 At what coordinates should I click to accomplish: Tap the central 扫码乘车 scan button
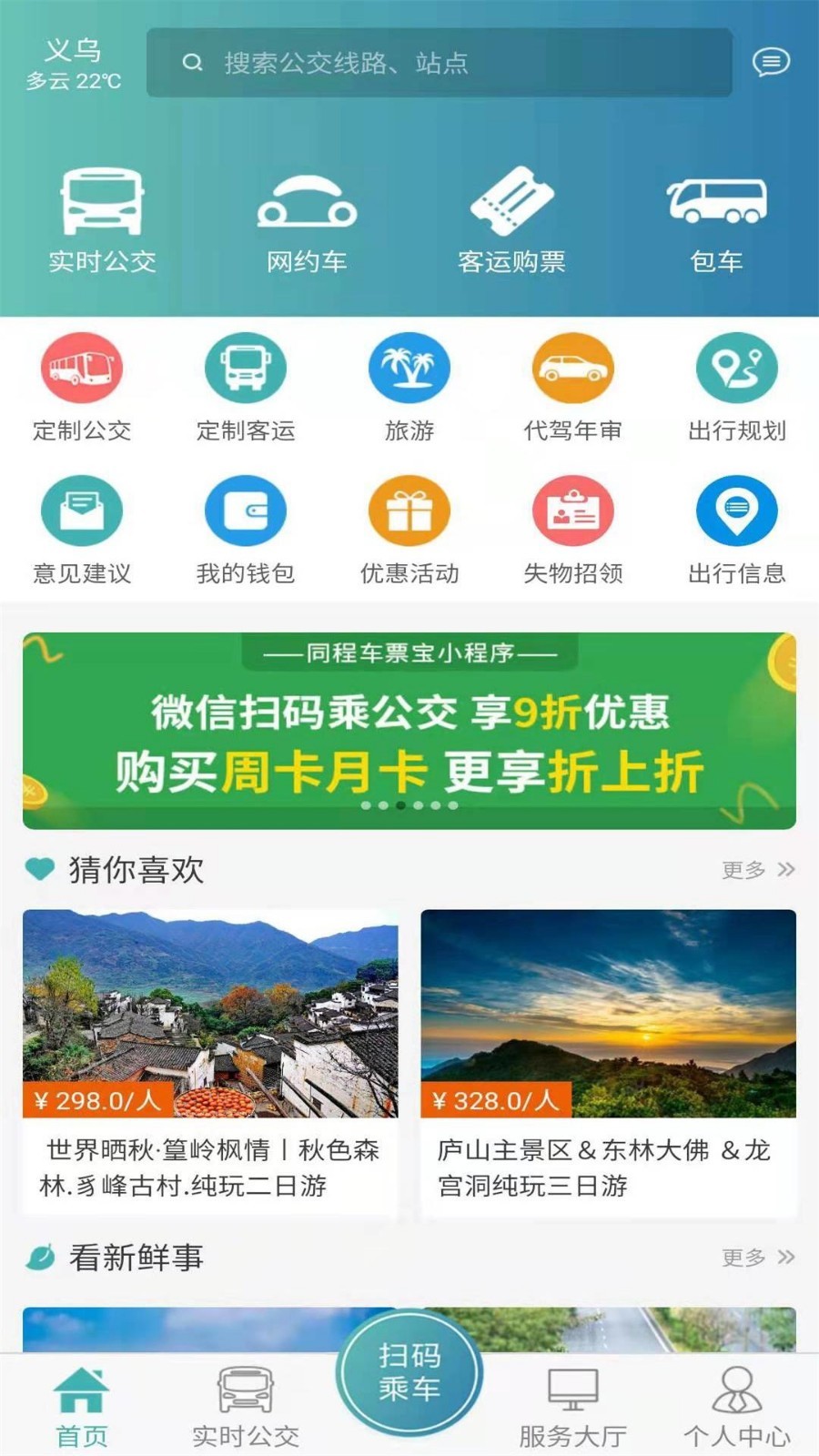point(409,1372)
